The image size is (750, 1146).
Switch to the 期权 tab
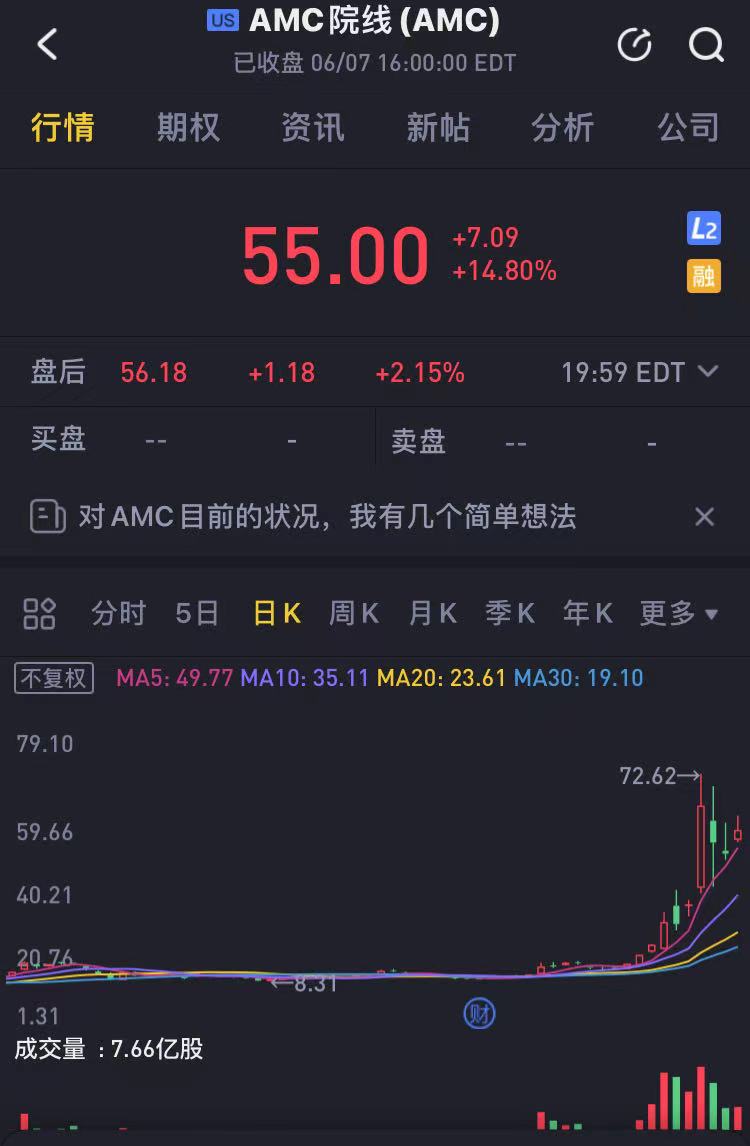188,128
